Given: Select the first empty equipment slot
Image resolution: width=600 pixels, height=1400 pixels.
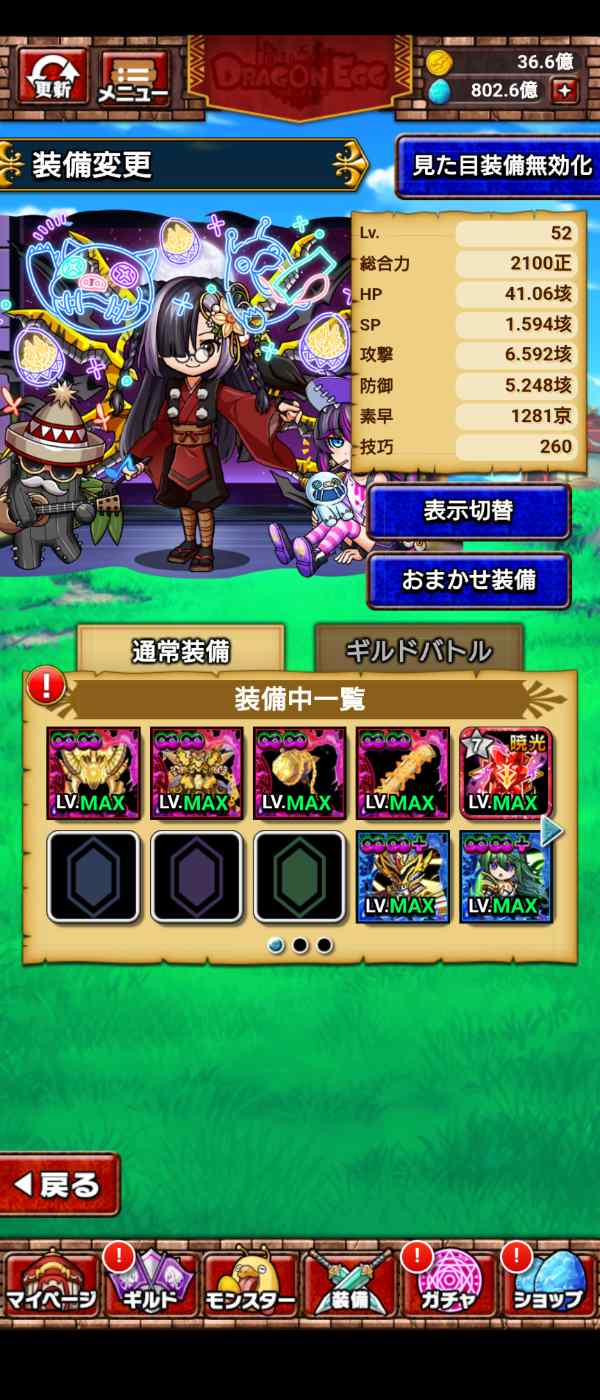Looking at the screenshot, I should (x=93, y=876).
